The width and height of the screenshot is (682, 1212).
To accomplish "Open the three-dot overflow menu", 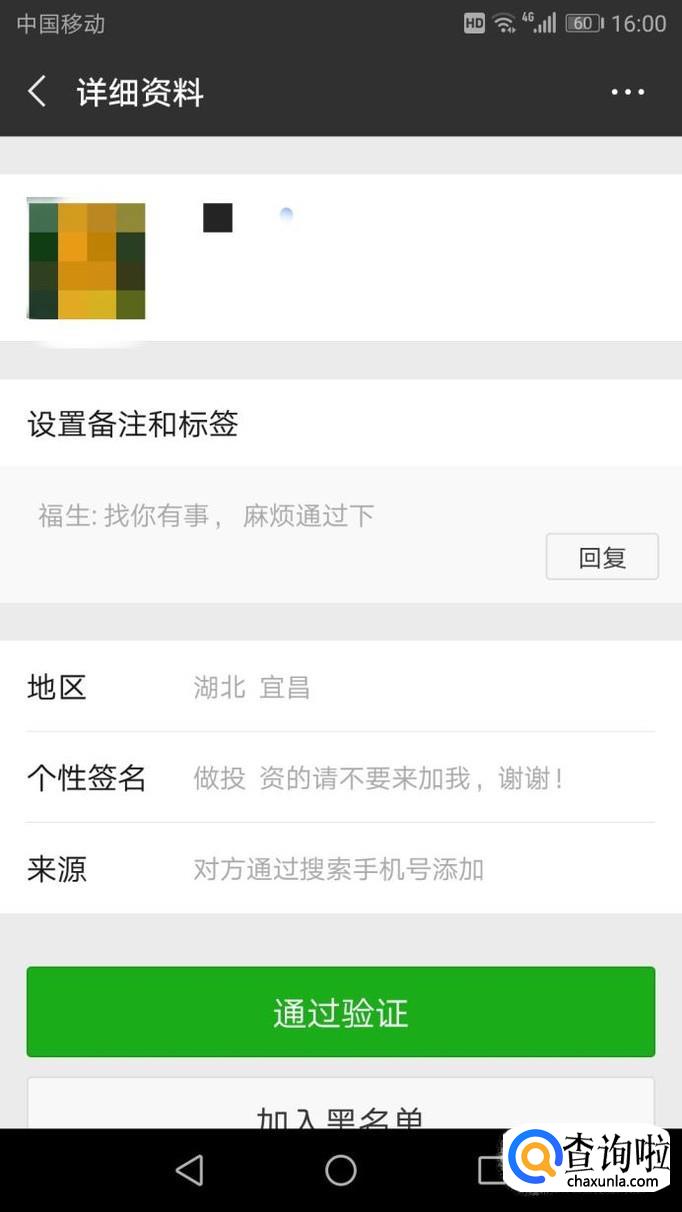I will [x=628, y=92].
